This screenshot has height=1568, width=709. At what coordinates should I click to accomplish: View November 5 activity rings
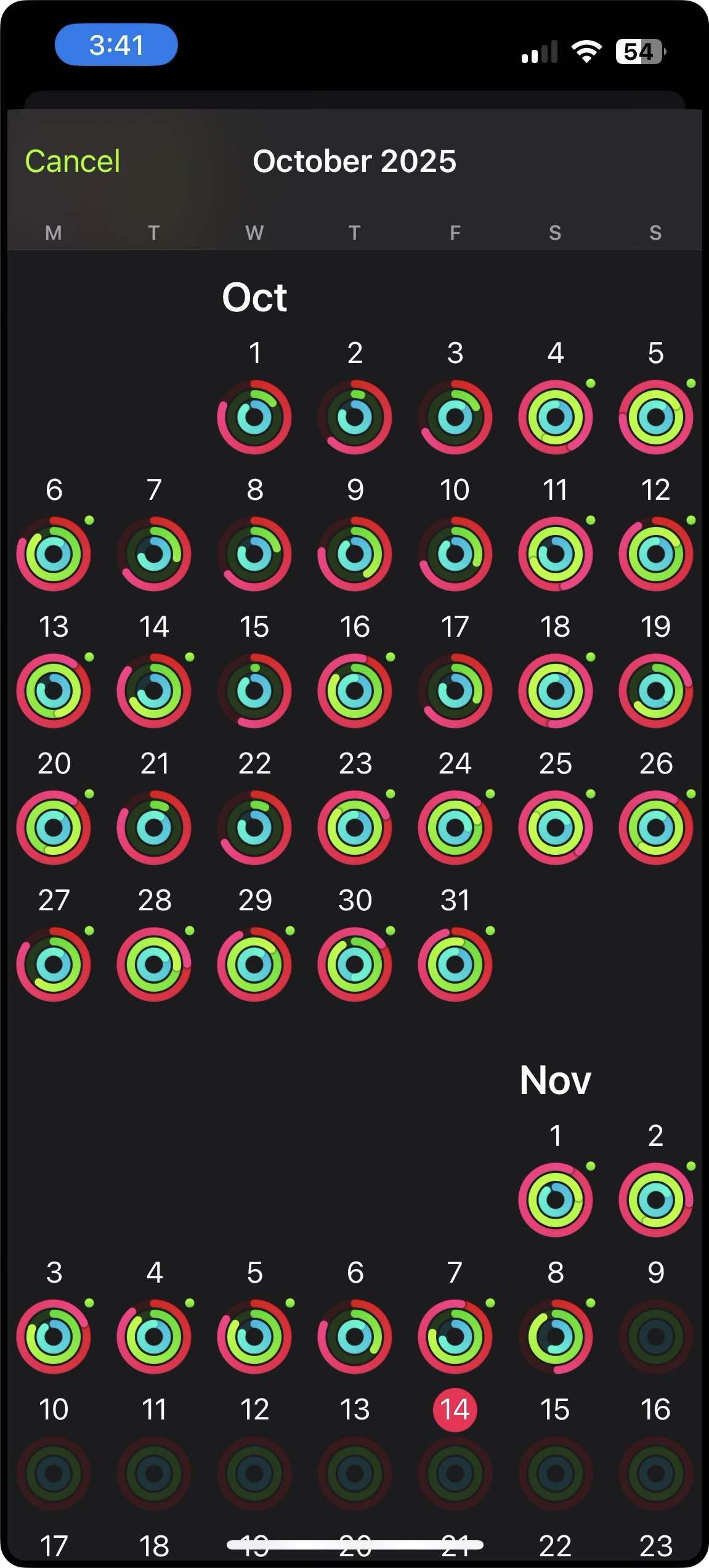point(254,1337)
